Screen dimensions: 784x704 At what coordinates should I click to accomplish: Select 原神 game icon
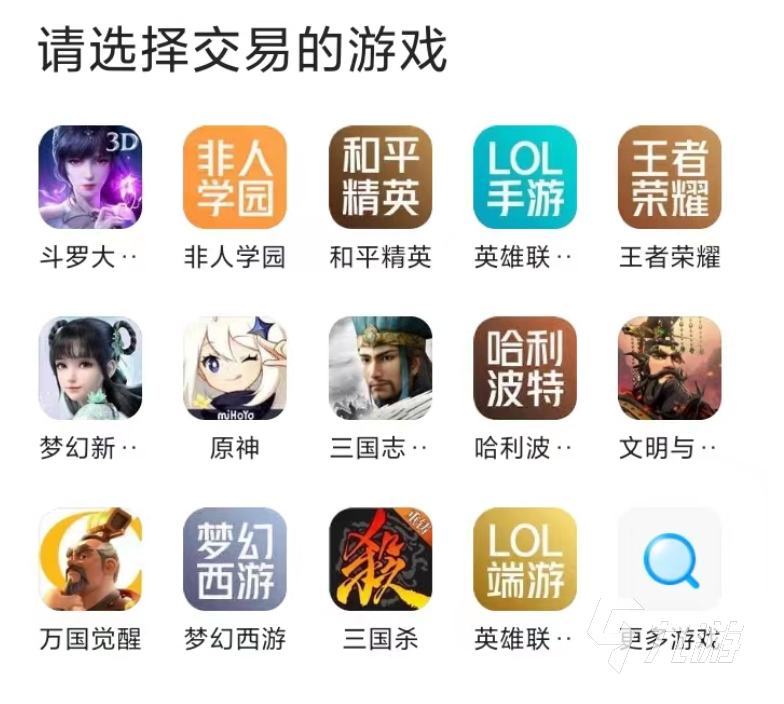coord(235,368)
